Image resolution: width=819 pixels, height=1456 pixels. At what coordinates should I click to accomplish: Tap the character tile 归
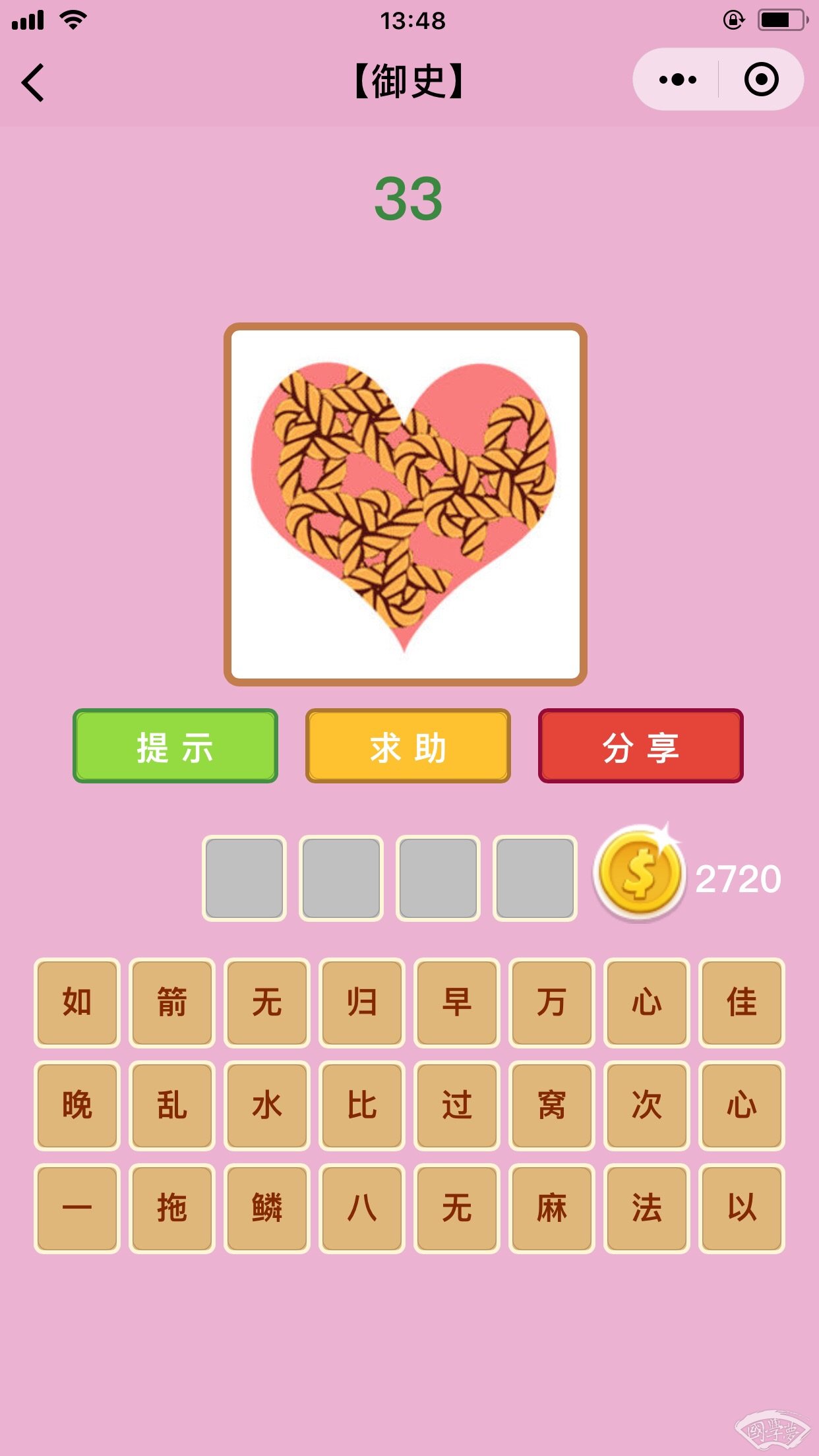click(x=362, y=1003)
